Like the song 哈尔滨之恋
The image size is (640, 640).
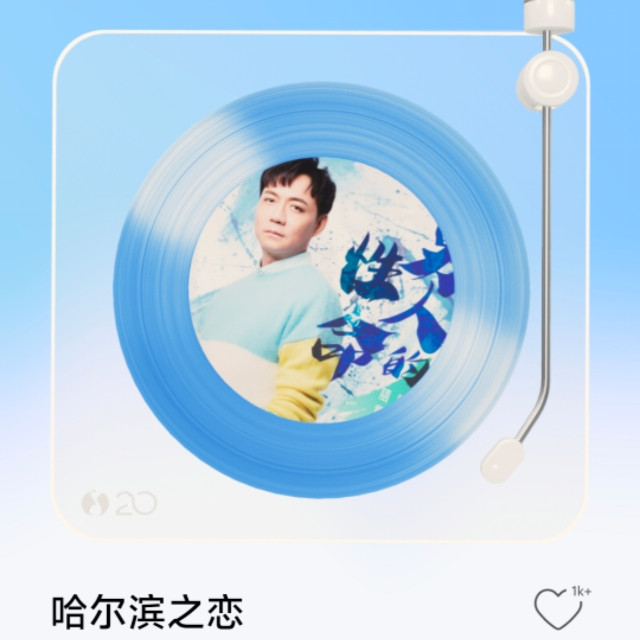557,609
